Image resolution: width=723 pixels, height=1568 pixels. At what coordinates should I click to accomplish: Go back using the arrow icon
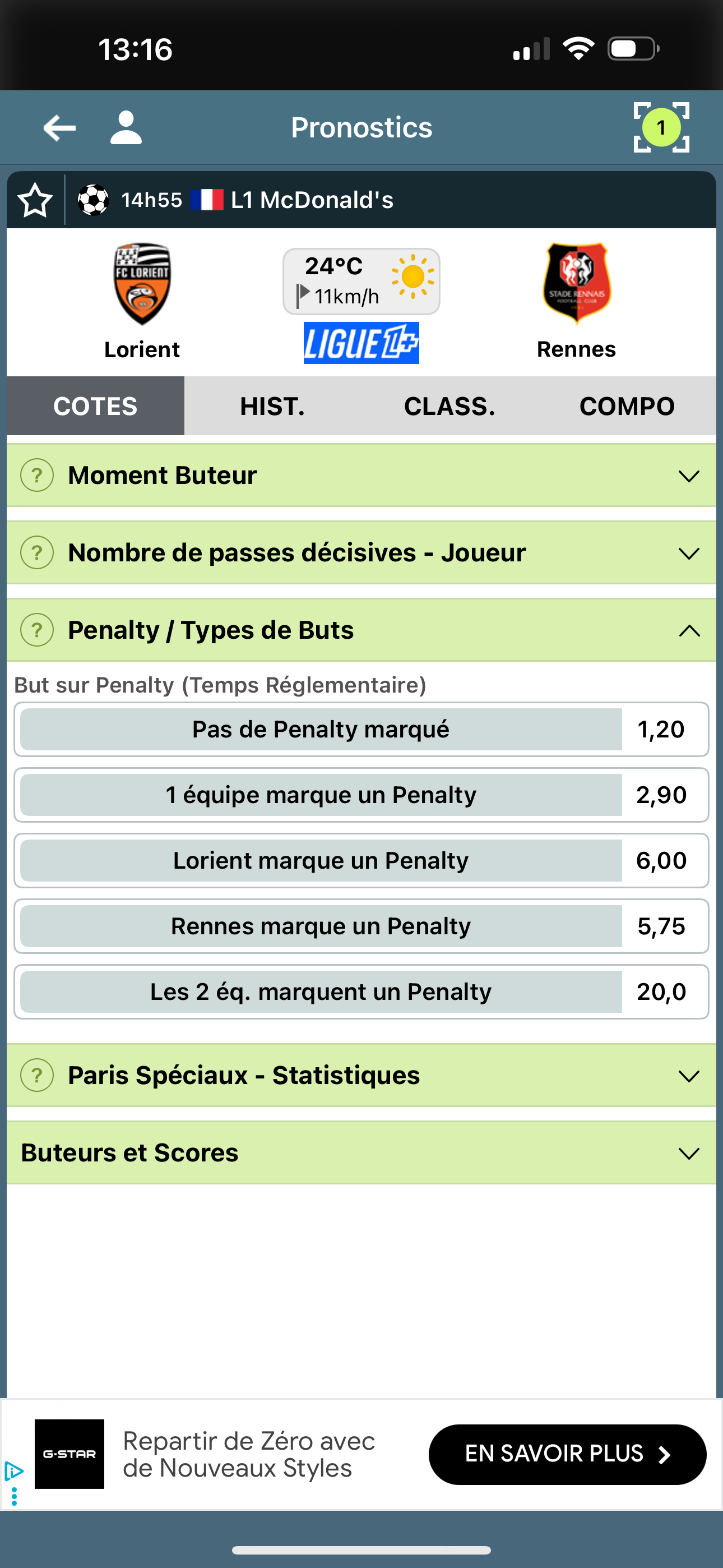59,128
